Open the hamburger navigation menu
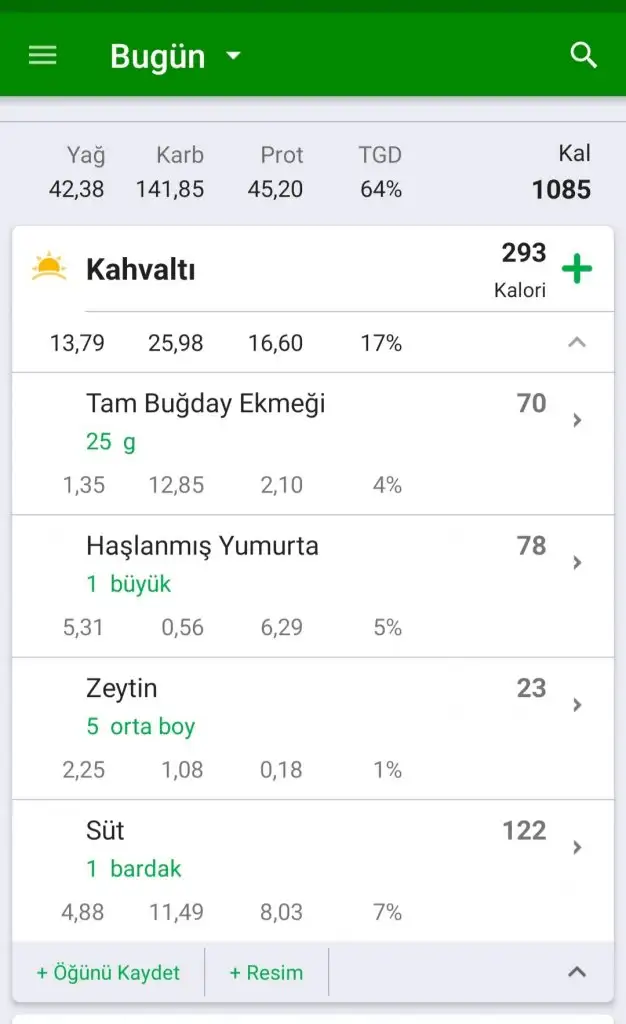Image resolution: width=626 pixels, height=1024 pixels. [43, 55]
